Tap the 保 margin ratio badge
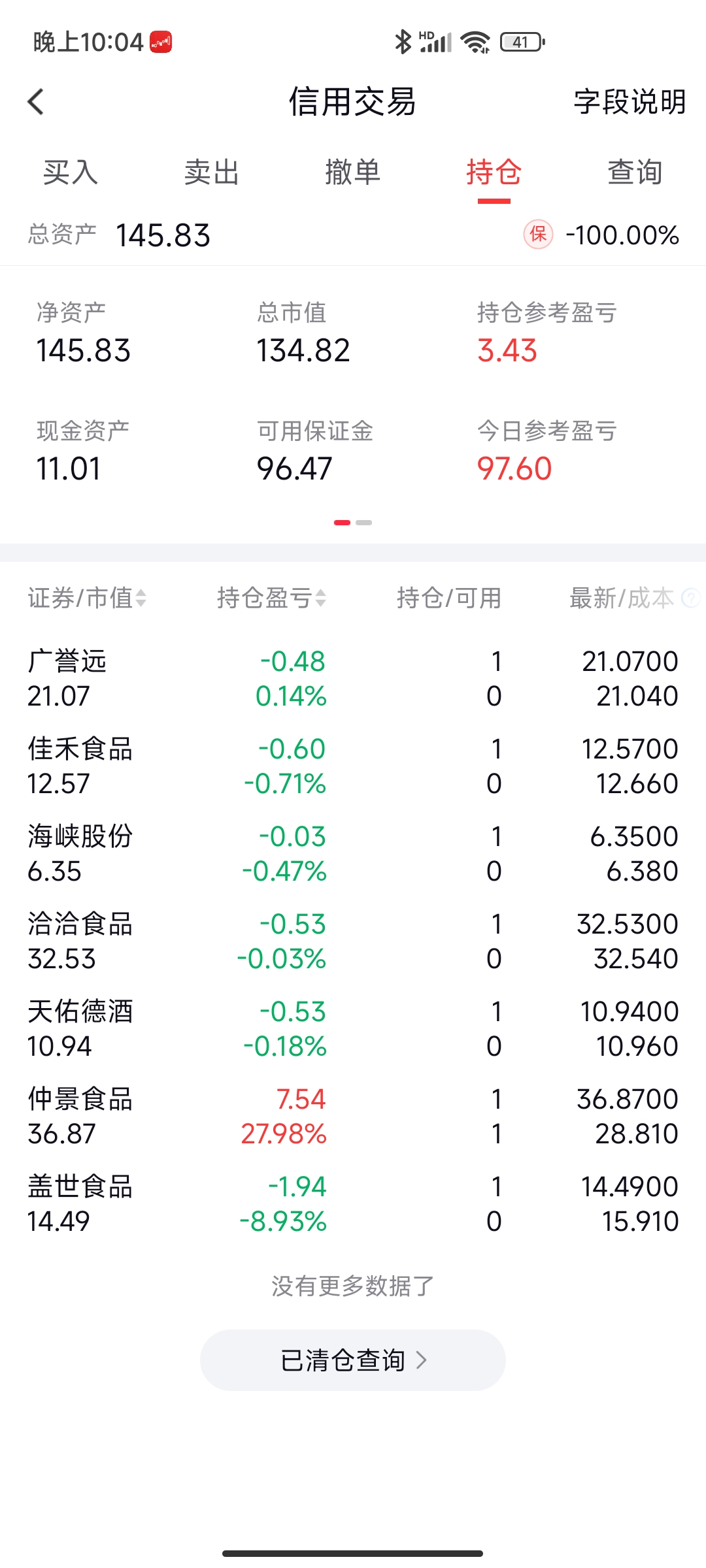 (x=538, y=235)
